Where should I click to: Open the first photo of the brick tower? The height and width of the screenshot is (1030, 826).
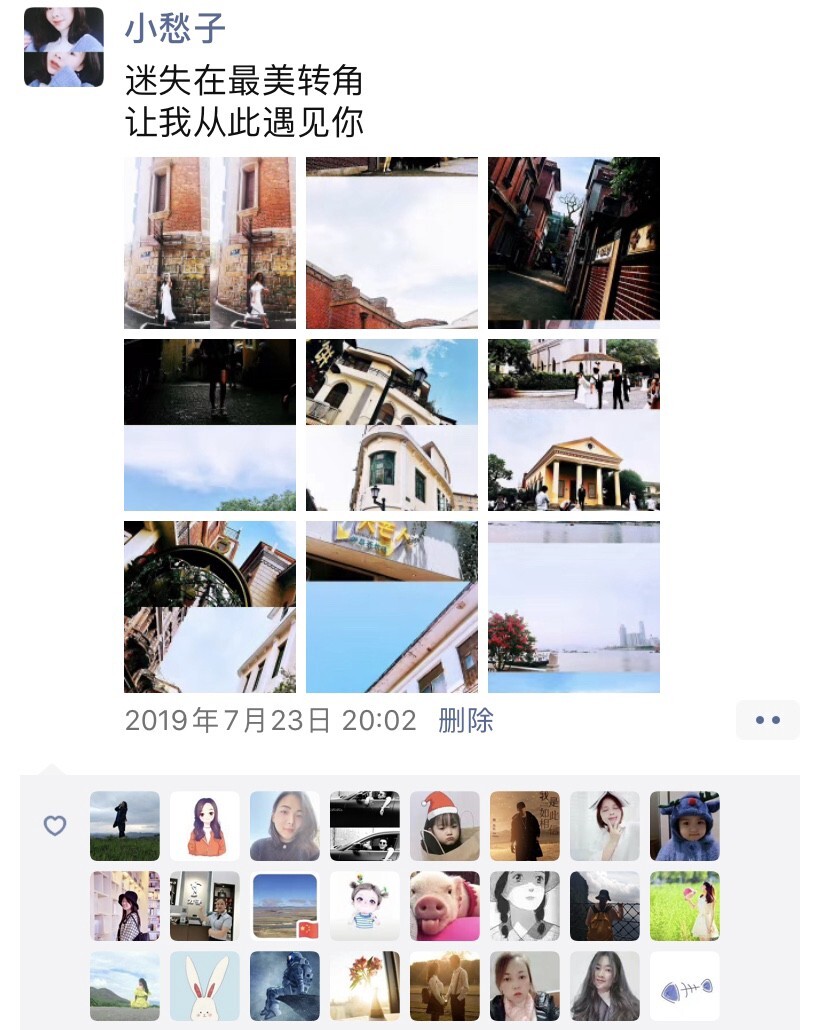click(x=210, y=243)
